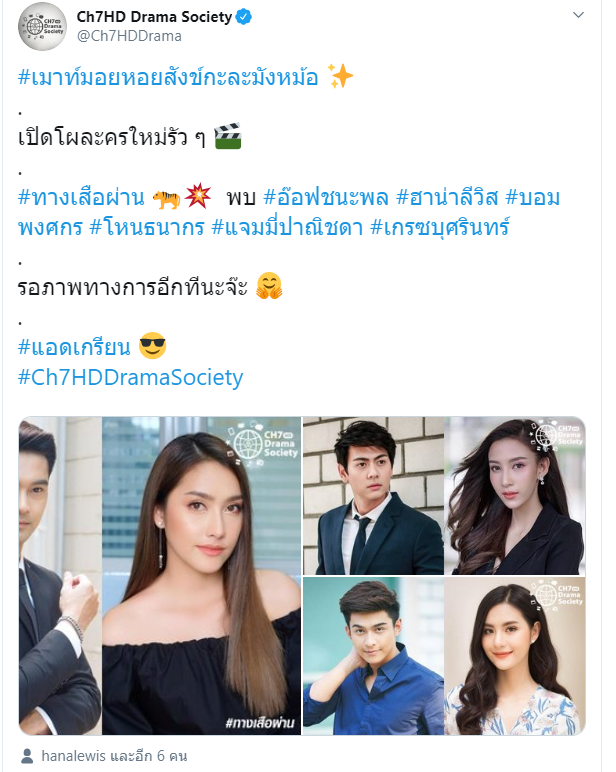Open hashtag #Ch7HDDramaSociety
This screenshot has height=772, width=616.
[130, 377]
